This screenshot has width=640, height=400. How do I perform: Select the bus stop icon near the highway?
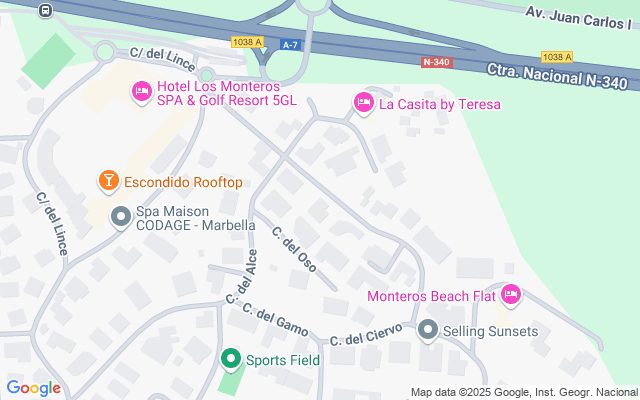pyautogui.click(x=45, y=10)
